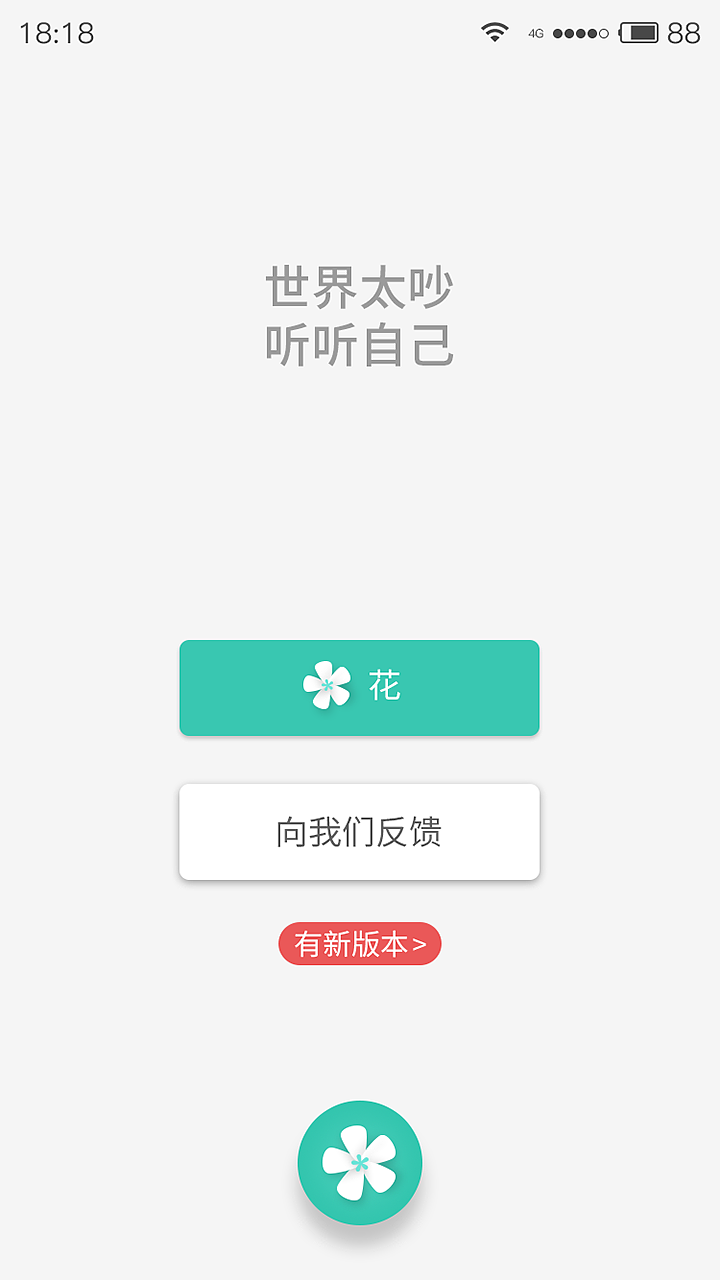Screen dimensions: 720x1280
Task: Tap the 4G network indicator icon
Action: tap(536, 33)
